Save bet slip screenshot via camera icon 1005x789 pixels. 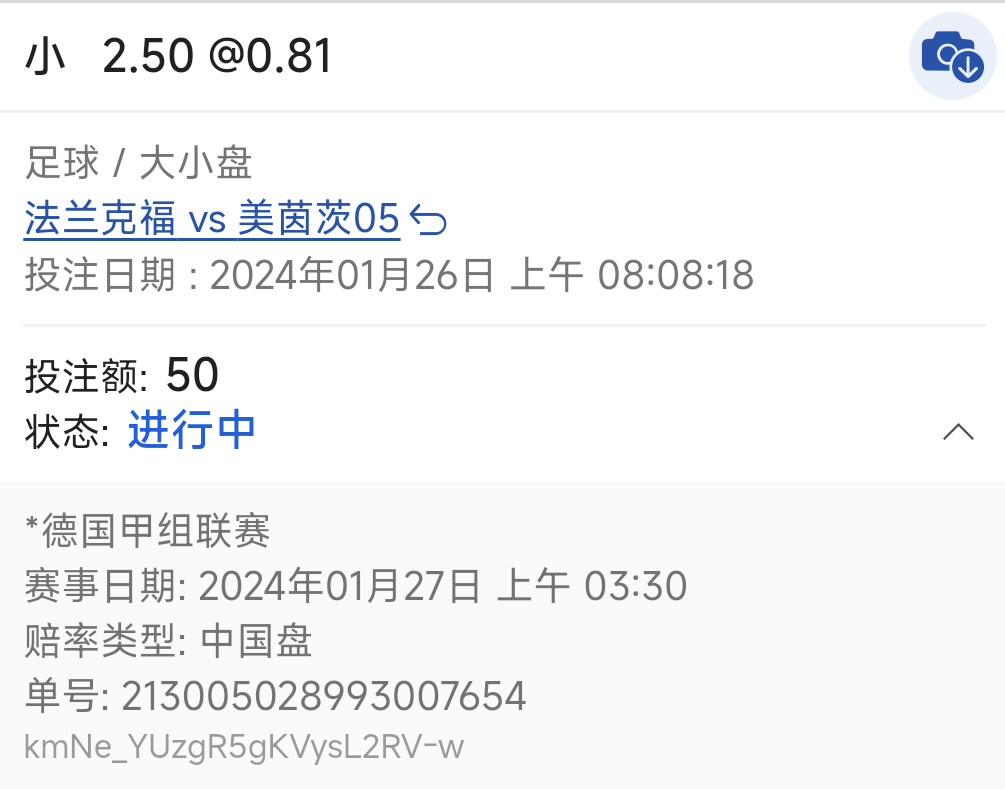click(x=952, y=57)
